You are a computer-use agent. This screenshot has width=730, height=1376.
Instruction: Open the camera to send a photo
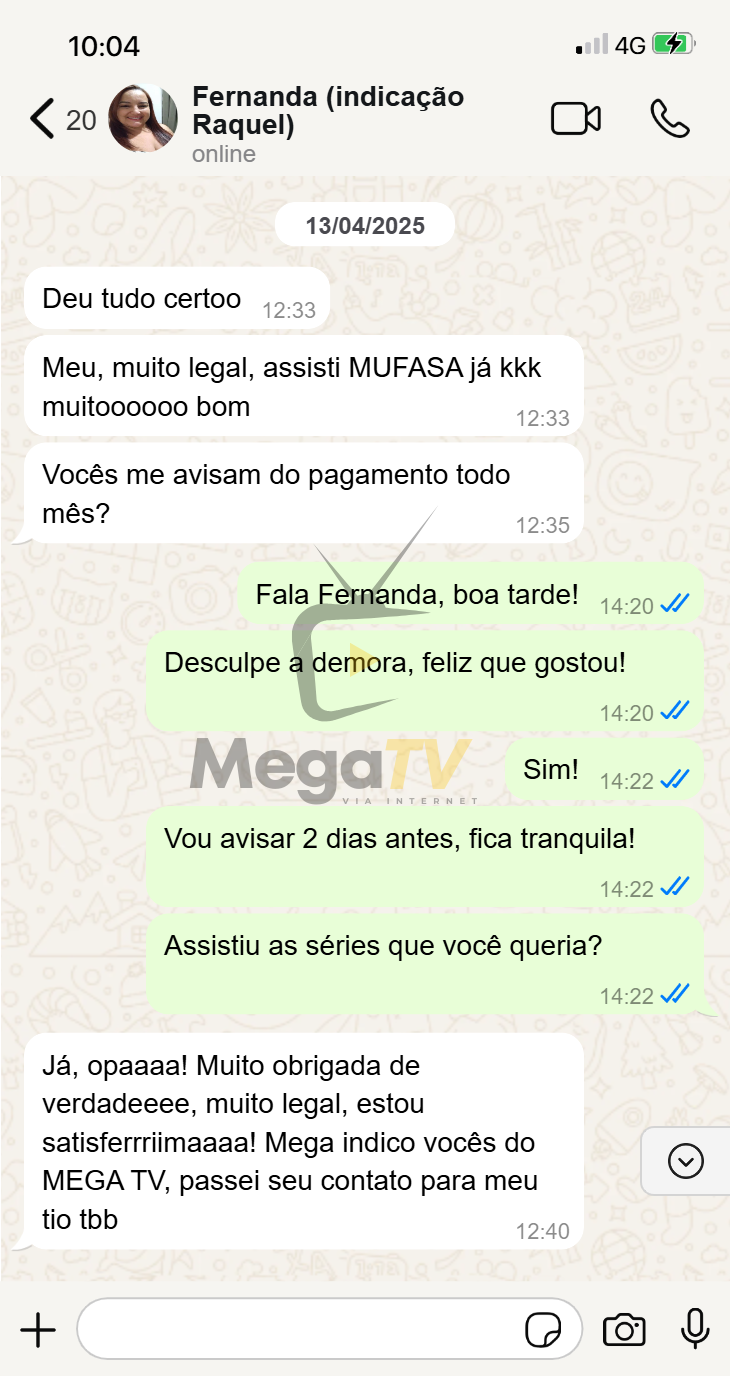pos(624,1330)
